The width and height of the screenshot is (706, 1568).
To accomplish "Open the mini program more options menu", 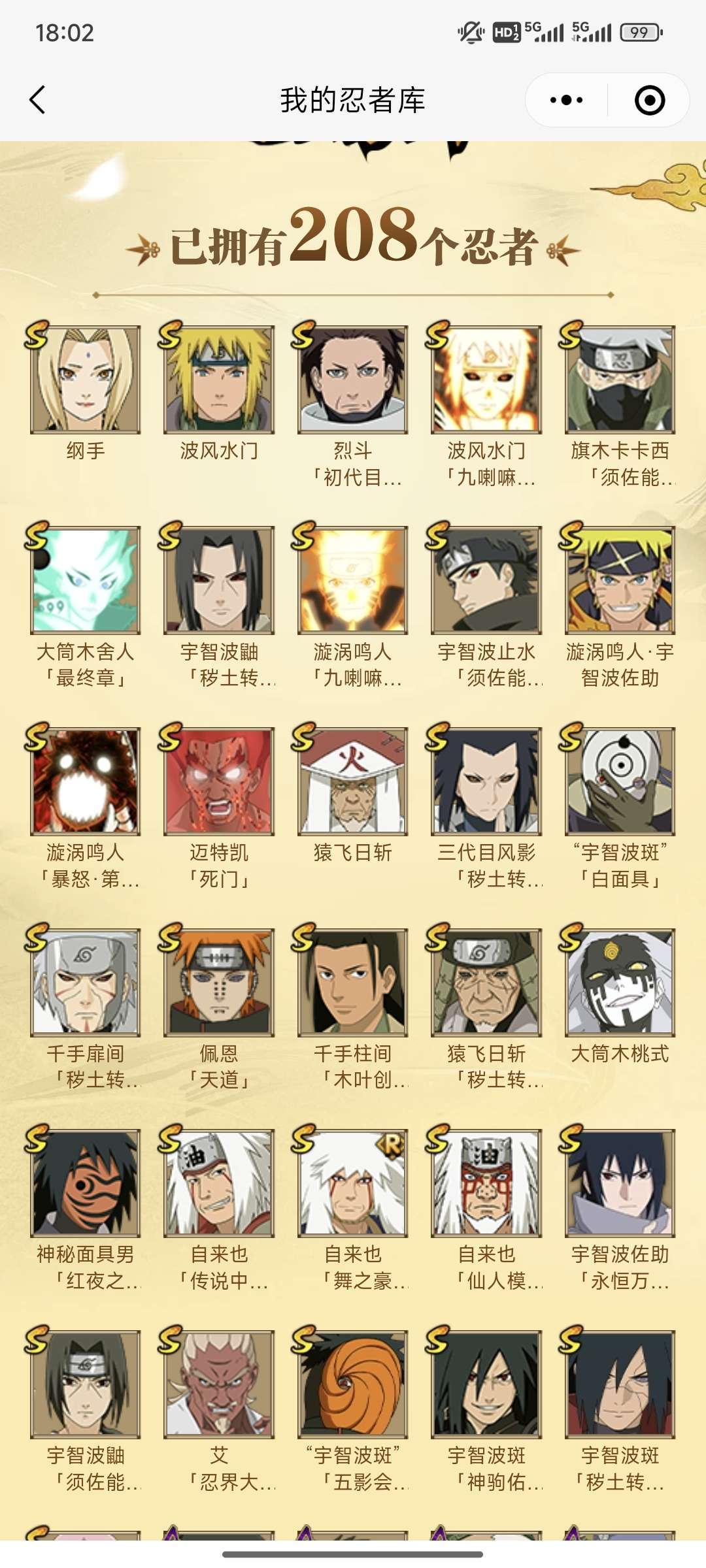I will (566, 100).
